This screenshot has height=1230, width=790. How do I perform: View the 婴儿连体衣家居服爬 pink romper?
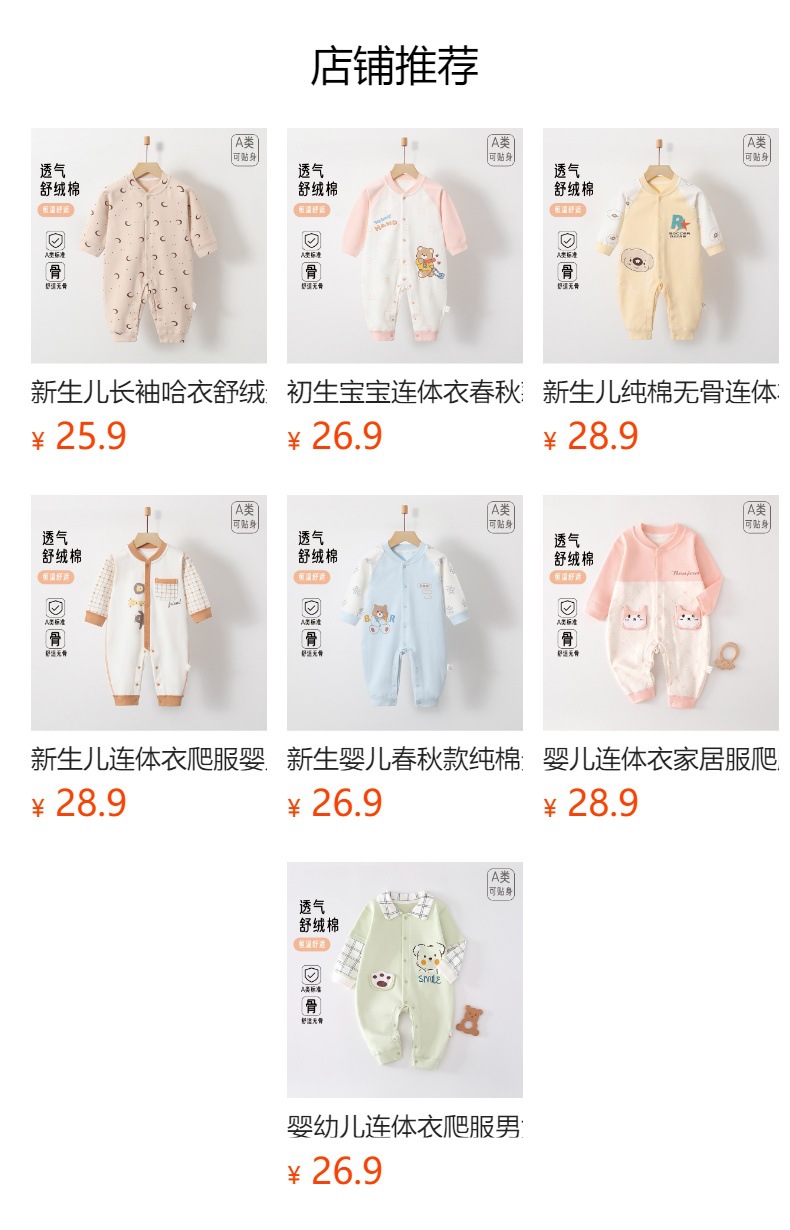pyautogui.click(x=660, y=613)
